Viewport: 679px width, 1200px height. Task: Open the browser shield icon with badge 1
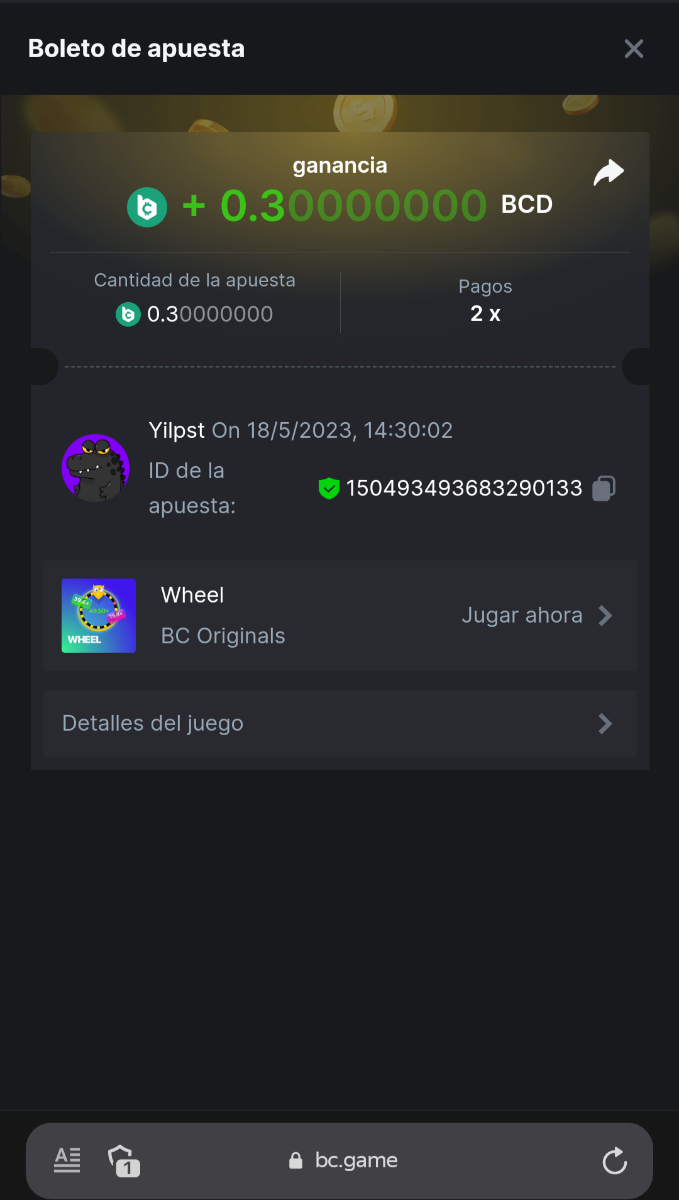point(123,1160)
